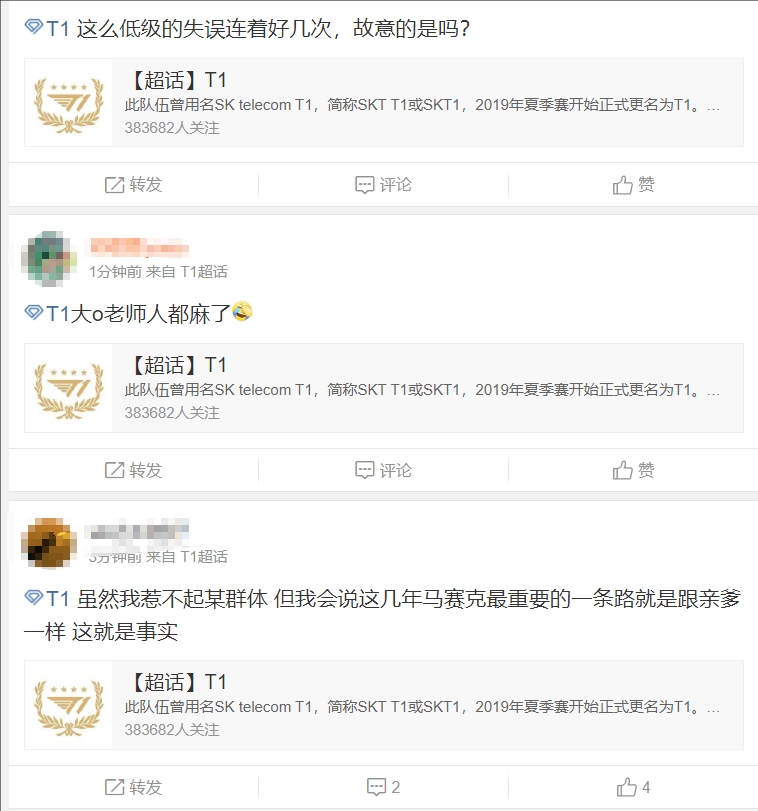Image resolution: width=758 pixels, height=811 pixels.
Task: View avatar of the 虽然我惹不起某群体 post author
Action: click(x=49, y=542)
